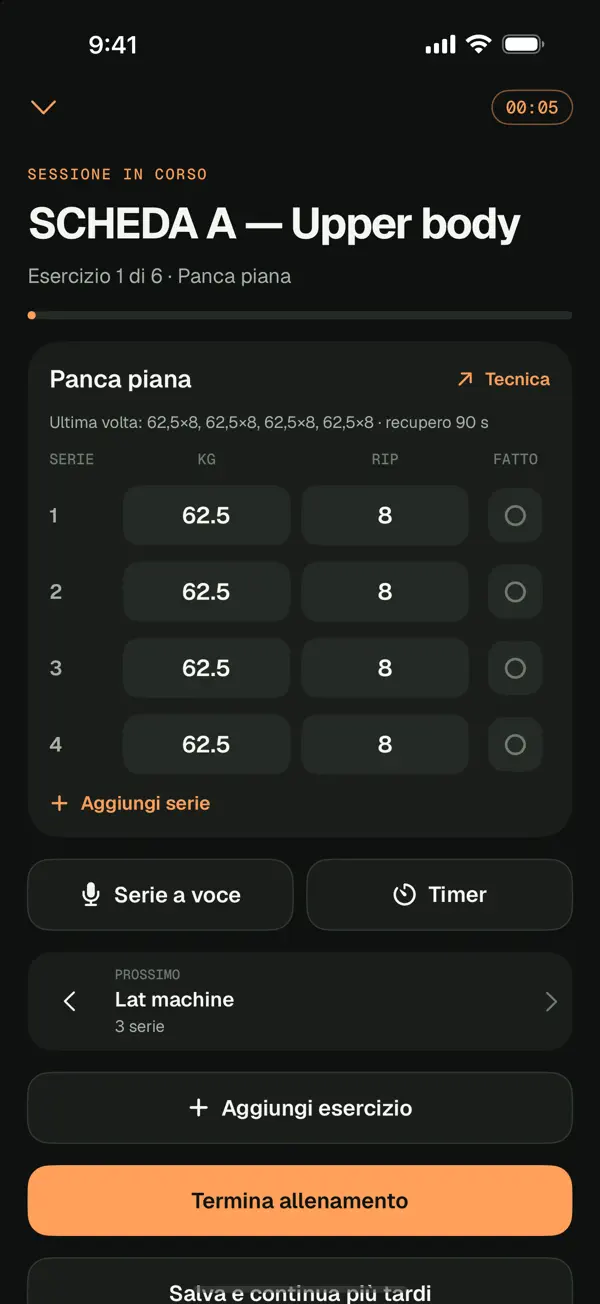Collapse the session with the down chevron

[x=43, y=107]
